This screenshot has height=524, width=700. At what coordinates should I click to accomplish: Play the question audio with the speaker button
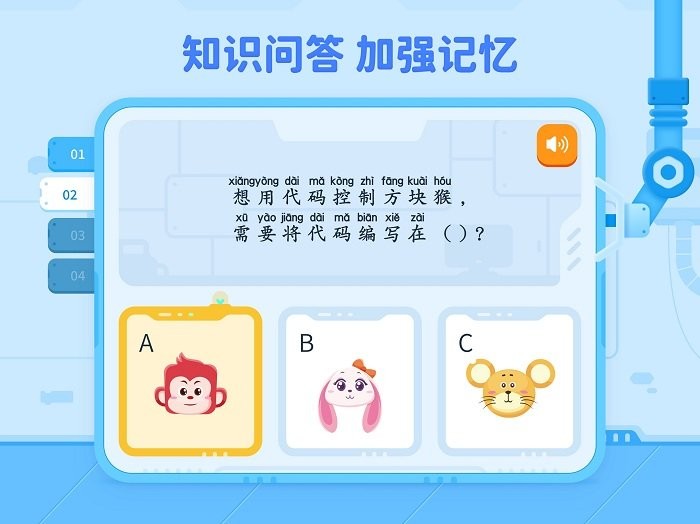pyautogui.click(x=557, y=146)
